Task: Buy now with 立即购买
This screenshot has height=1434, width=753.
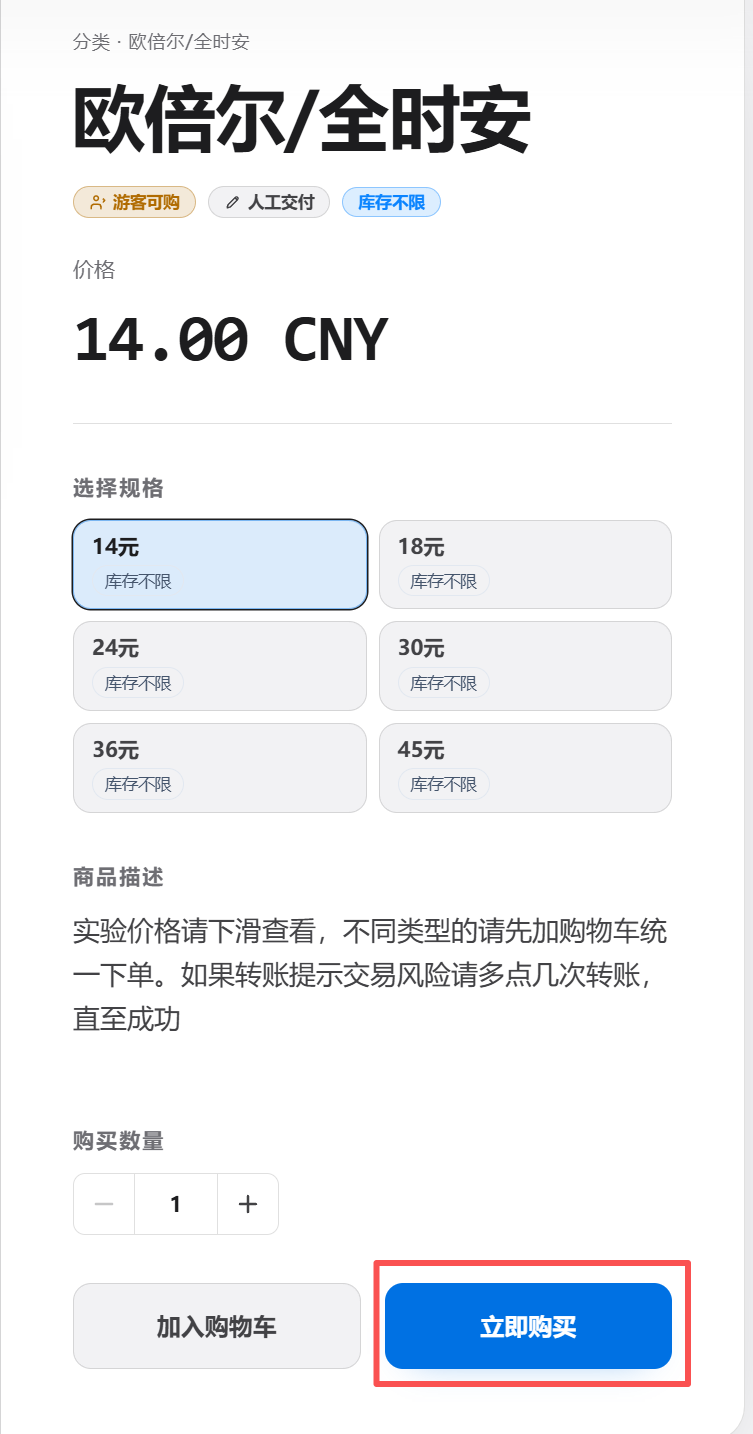Action: click(528, 1326)
